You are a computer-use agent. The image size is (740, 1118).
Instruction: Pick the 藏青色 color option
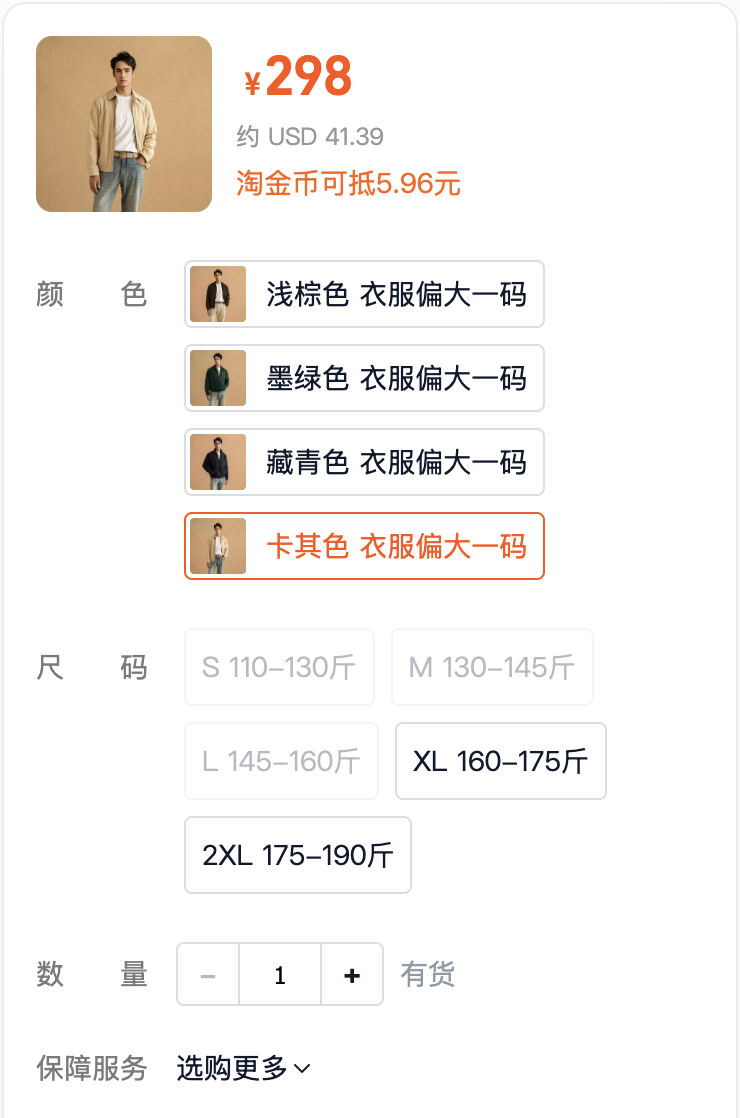click(x=364, y=462)
